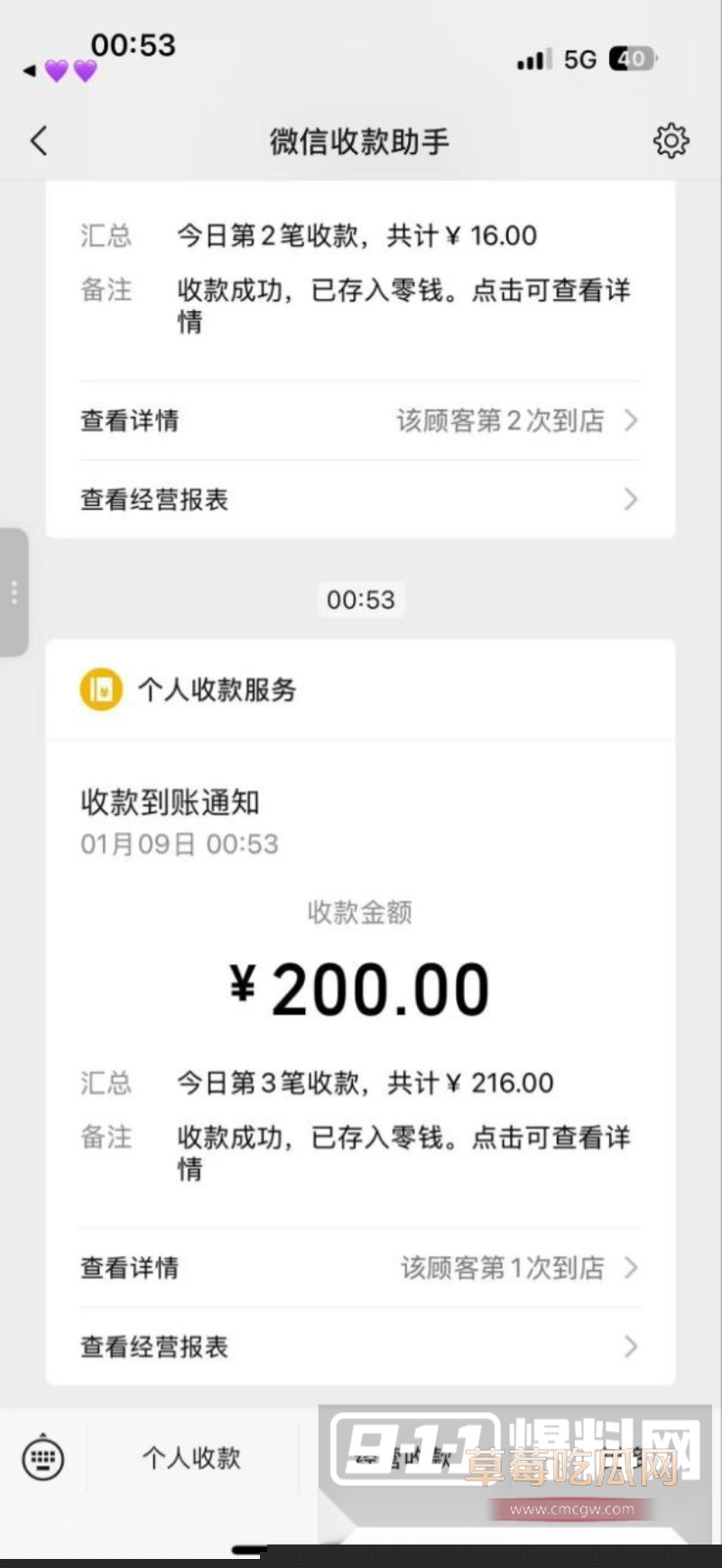
Task: Open the floating handle on the left edge
Action: tap(14, 594)
